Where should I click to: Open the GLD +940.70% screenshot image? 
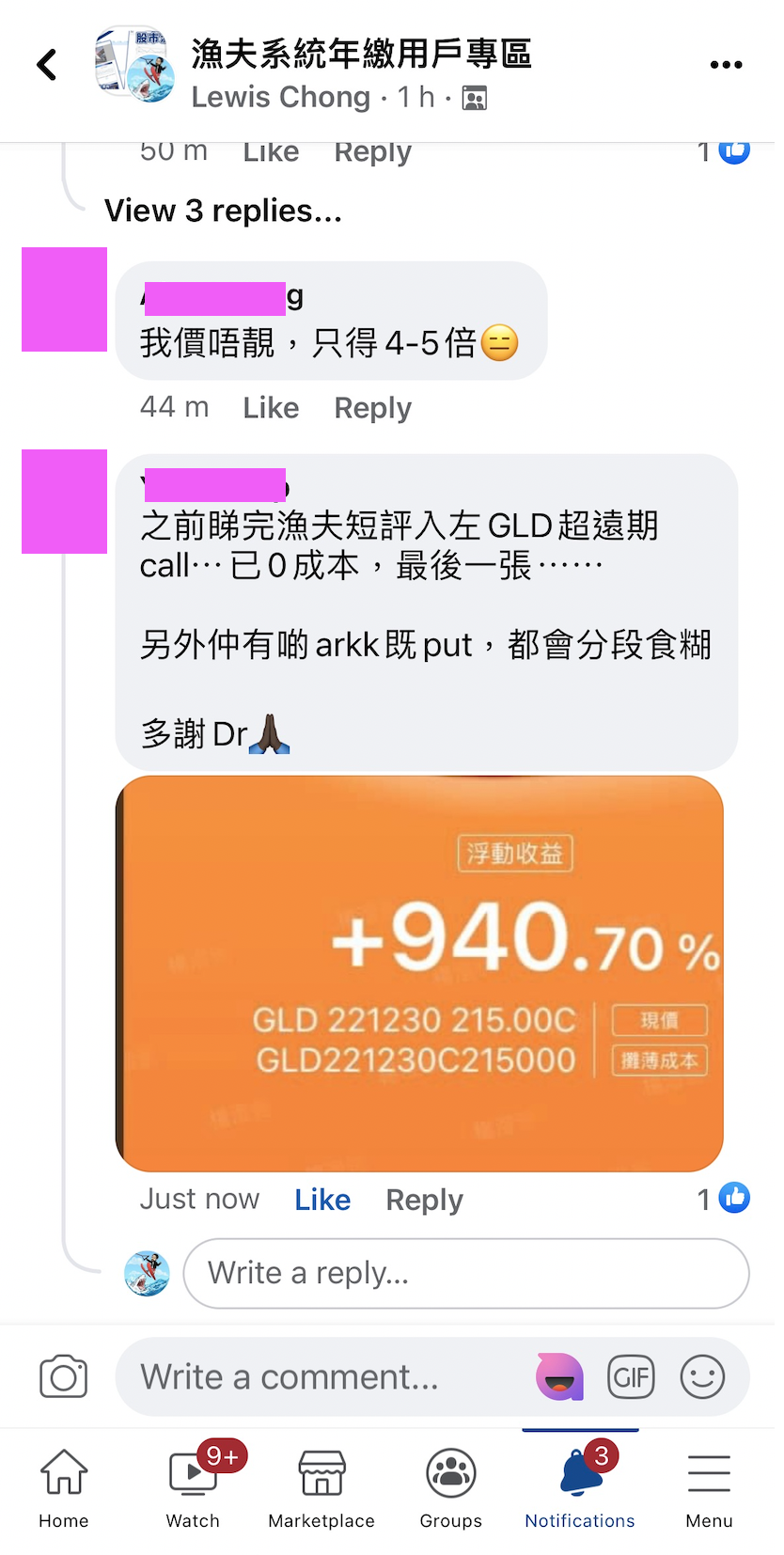tap(419, 973)
